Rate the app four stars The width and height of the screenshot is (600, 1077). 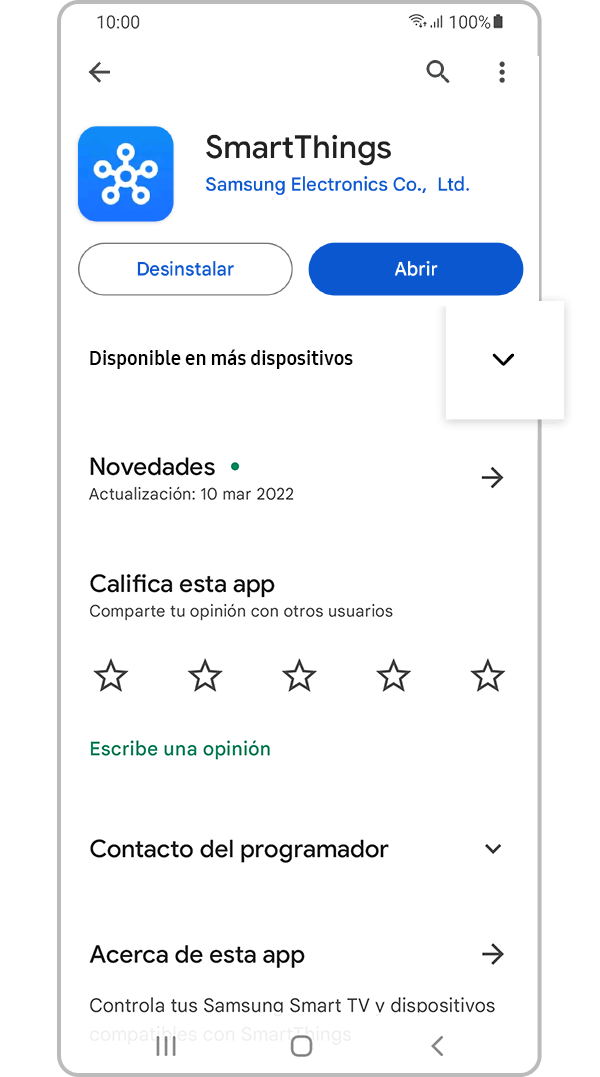point(393,677)
